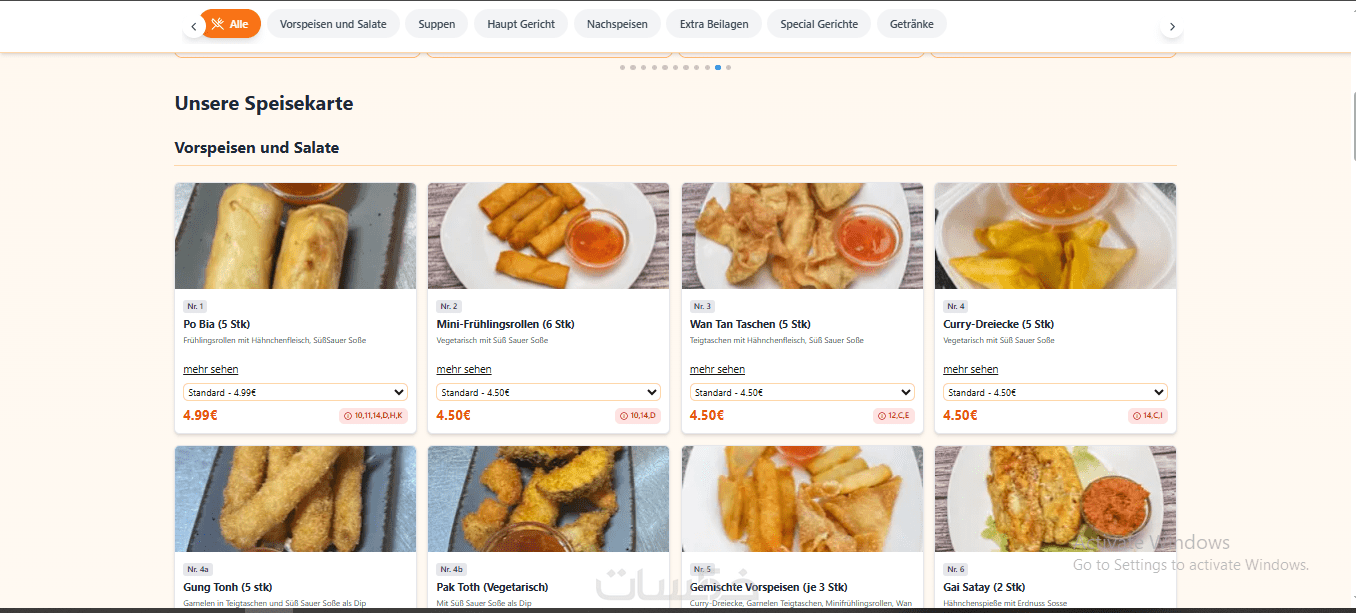Open the Curry-Dreiecke variant dropdown

[1055, 393]
